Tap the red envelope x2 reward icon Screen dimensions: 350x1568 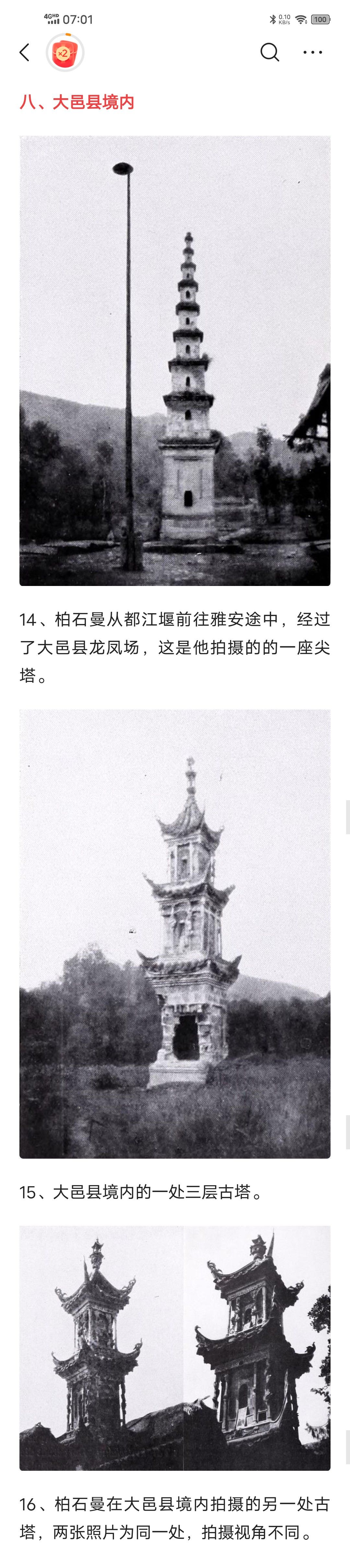click(x=64, y=53)
